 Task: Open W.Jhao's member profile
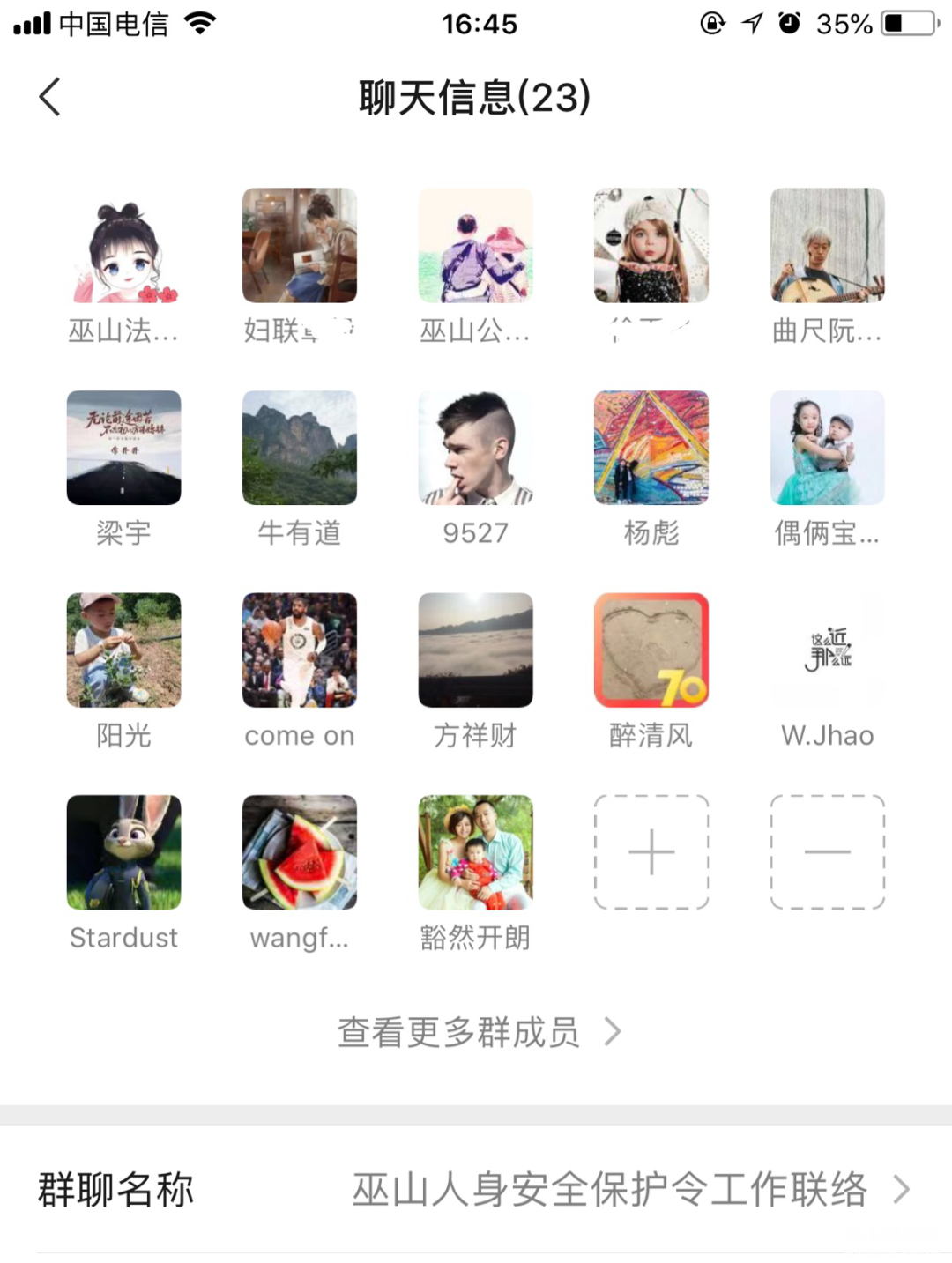[x=827, y=650]
